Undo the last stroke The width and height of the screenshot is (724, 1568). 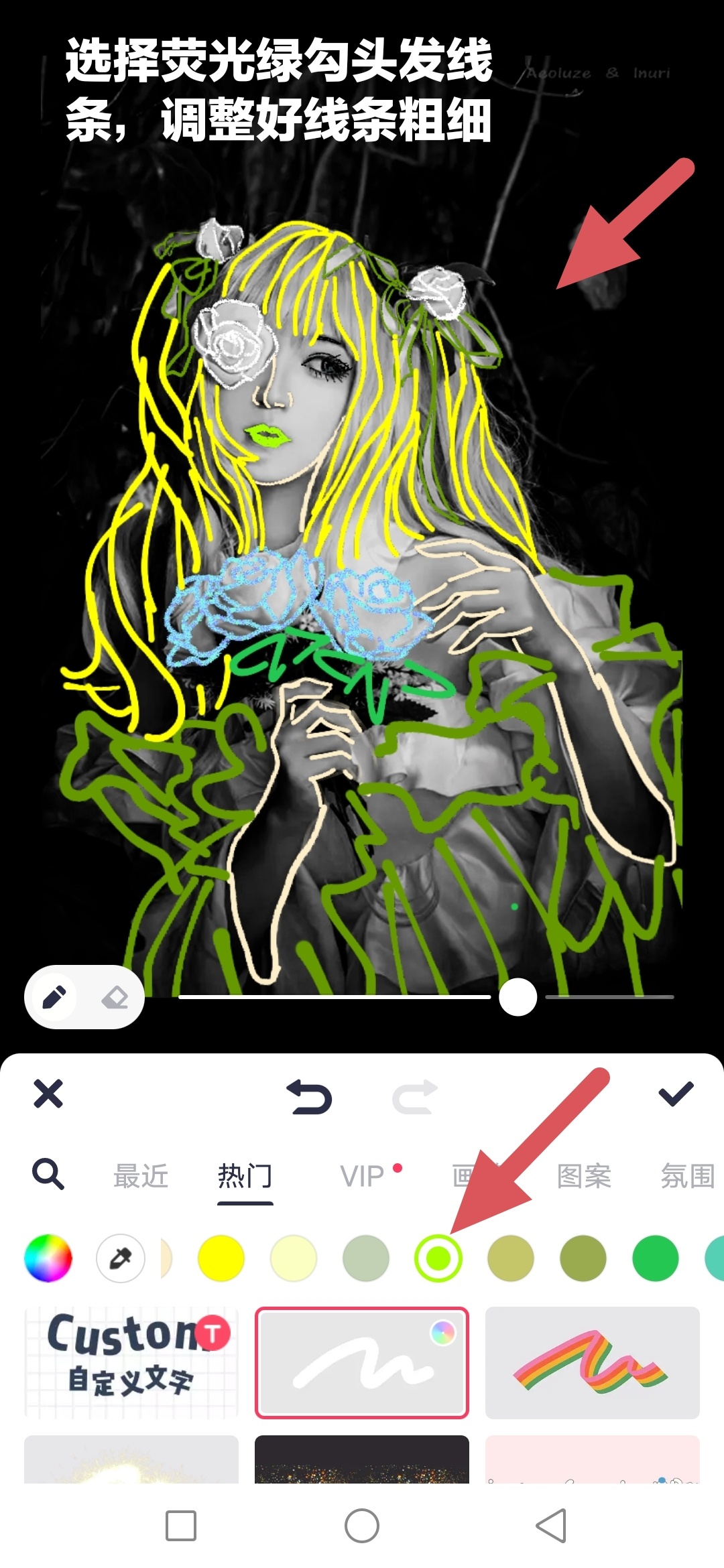[309, 1098]
